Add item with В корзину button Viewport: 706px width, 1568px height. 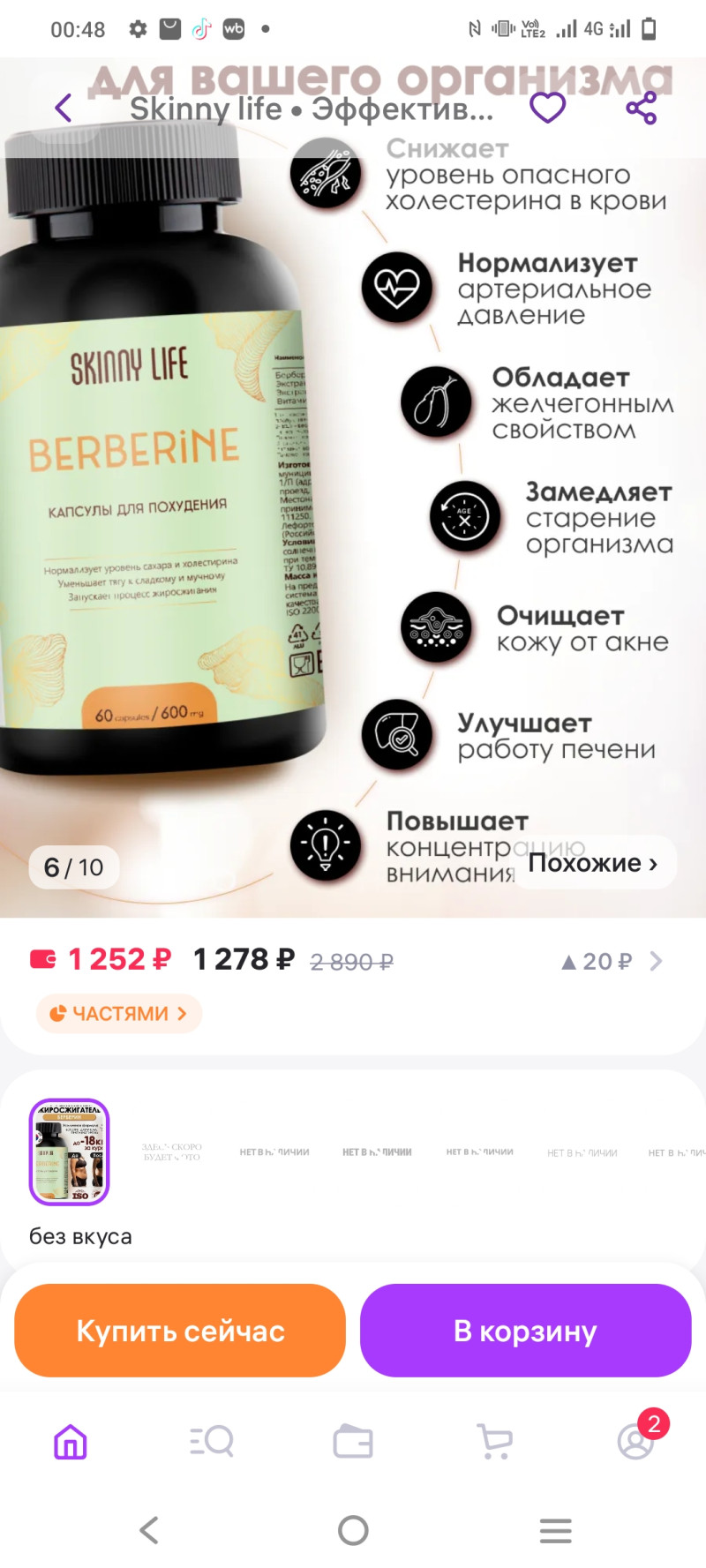click(525, 1331)
